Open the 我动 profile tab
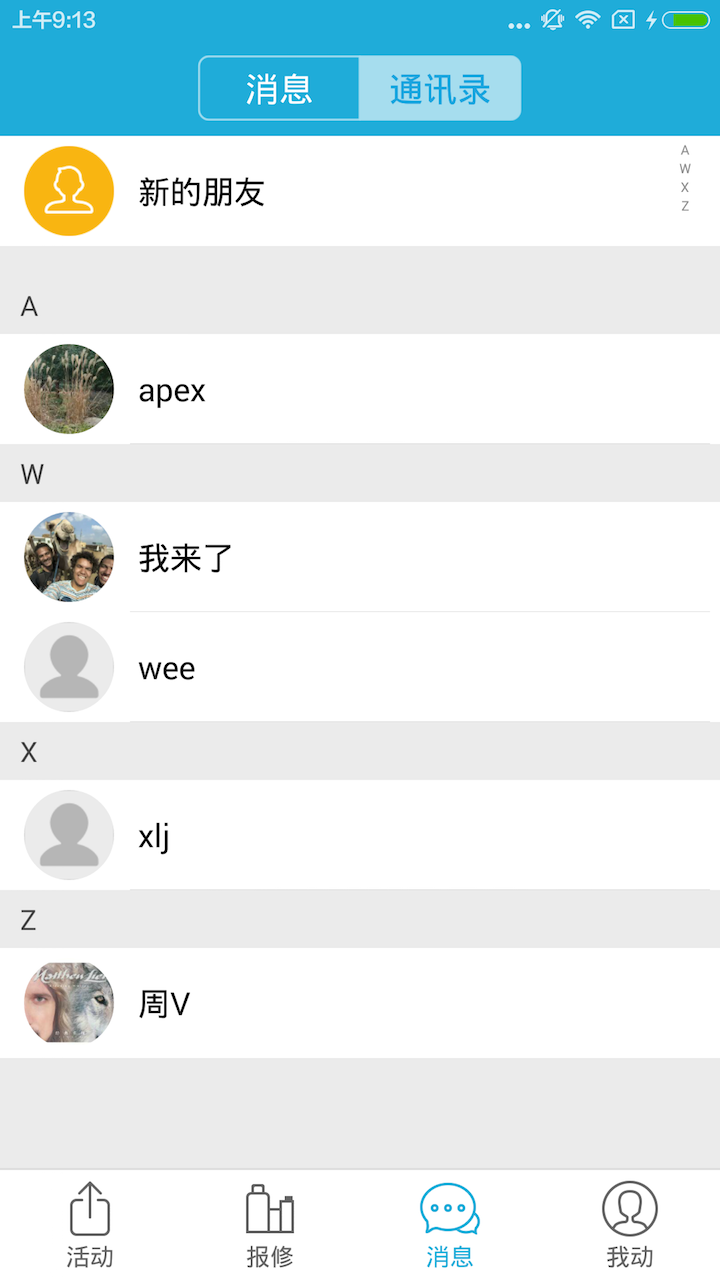 coord(630,1225)
